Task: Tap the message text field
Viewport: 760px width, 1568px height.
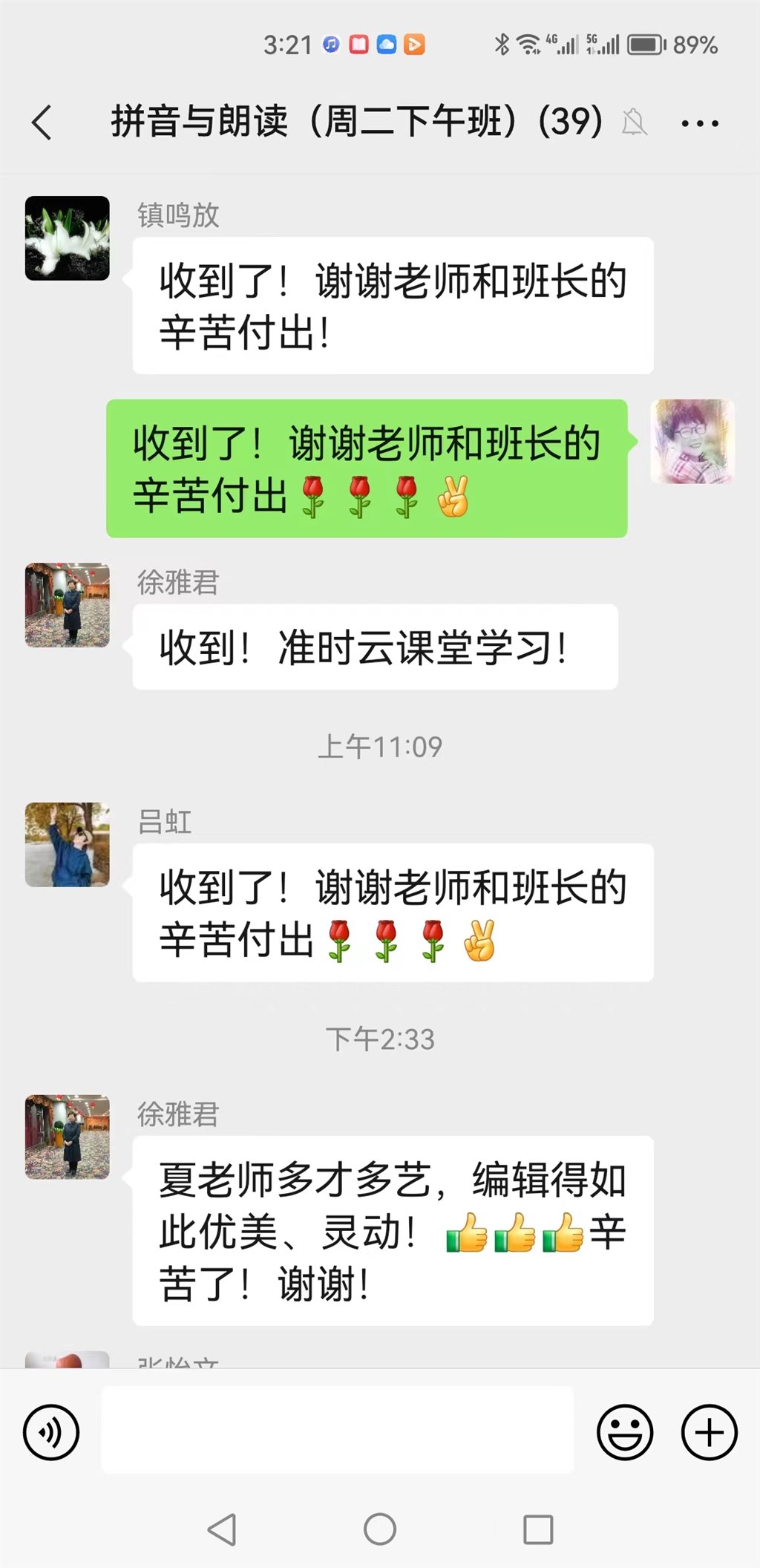Action: coord(338,1430)
